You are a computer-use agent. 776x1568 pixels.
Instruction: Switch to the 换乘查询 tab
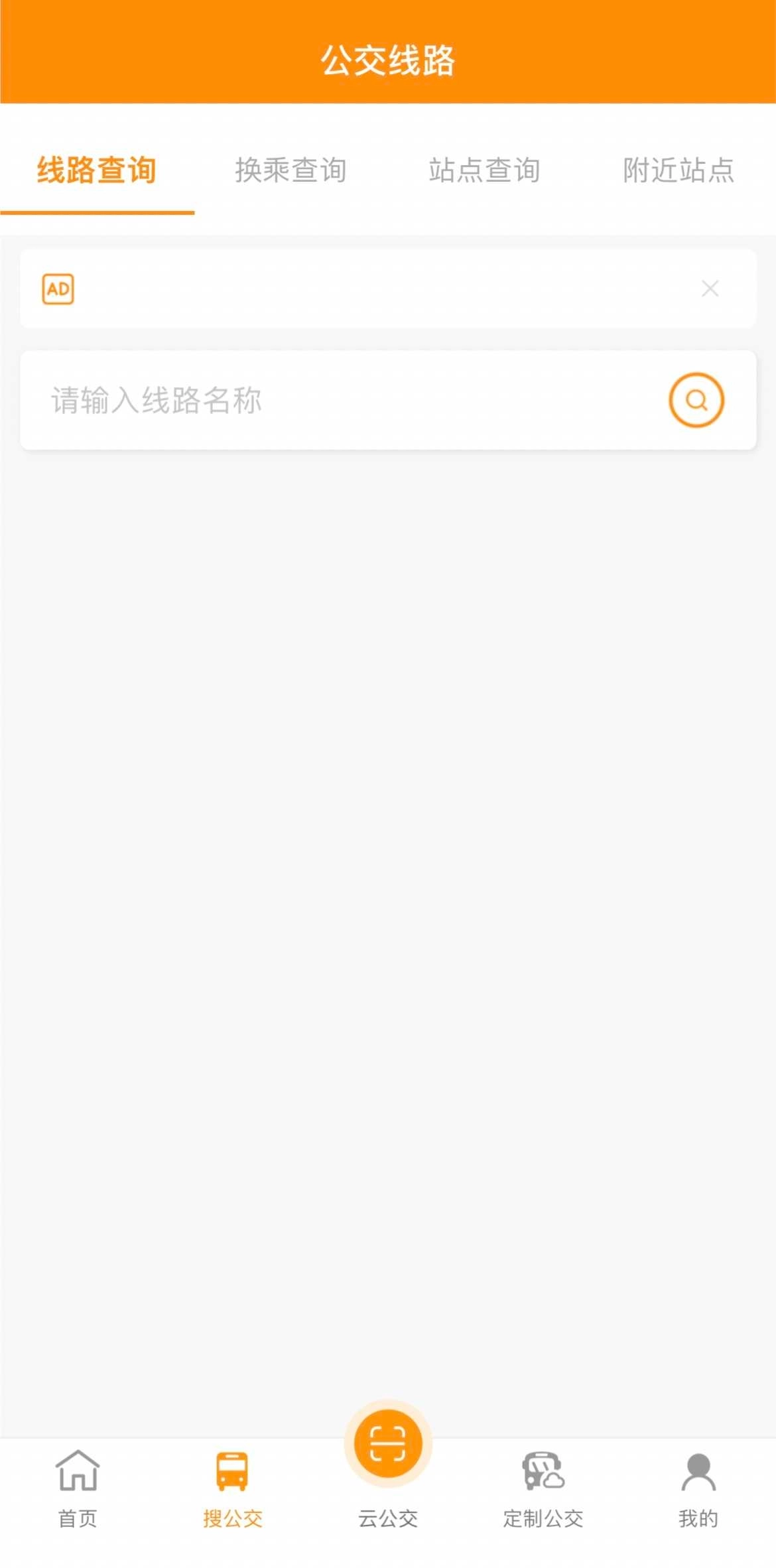click(x=291, y=170)
